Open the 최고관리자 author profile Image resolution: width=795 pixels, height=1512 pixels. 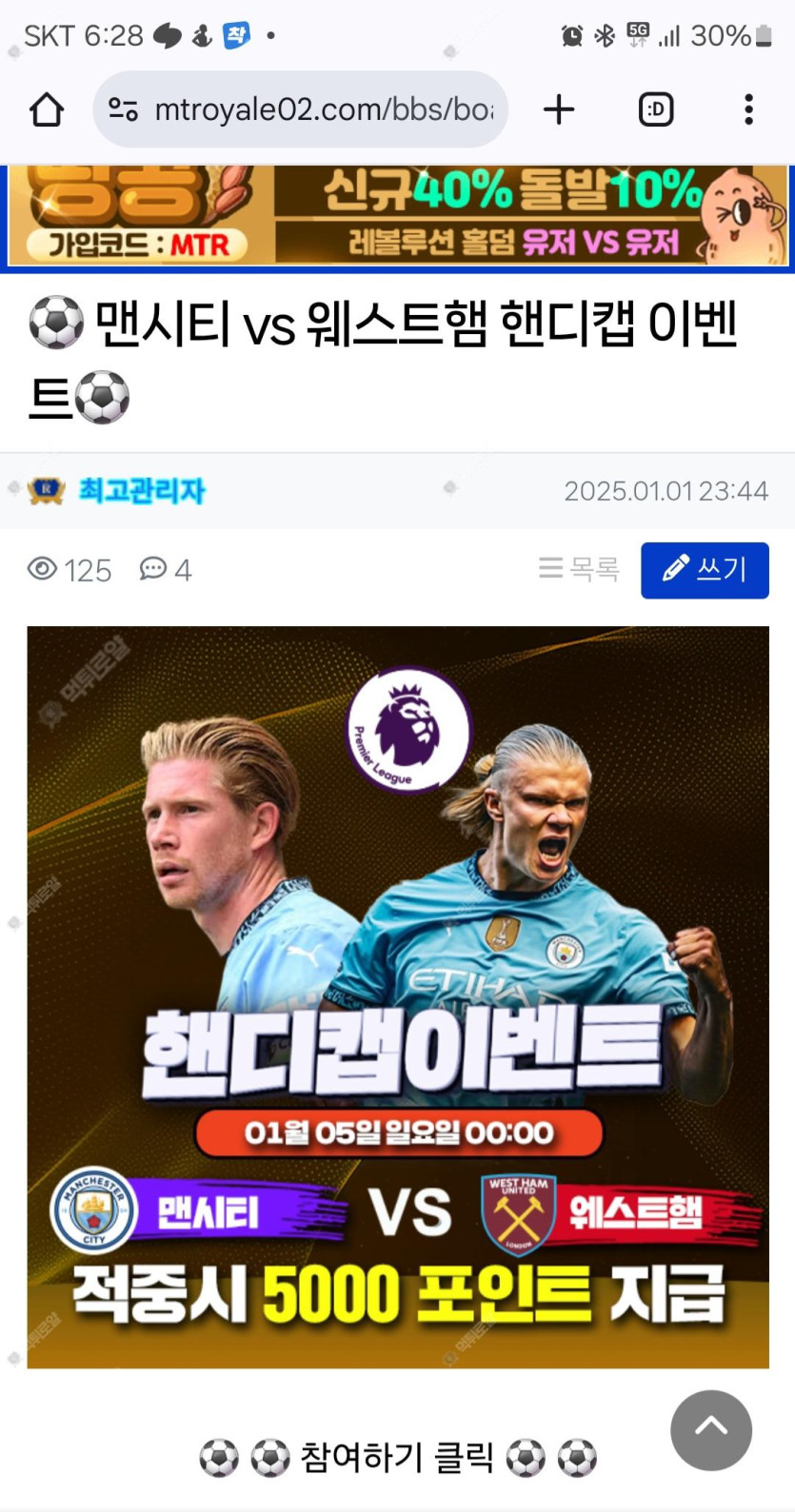click(141, 490)
